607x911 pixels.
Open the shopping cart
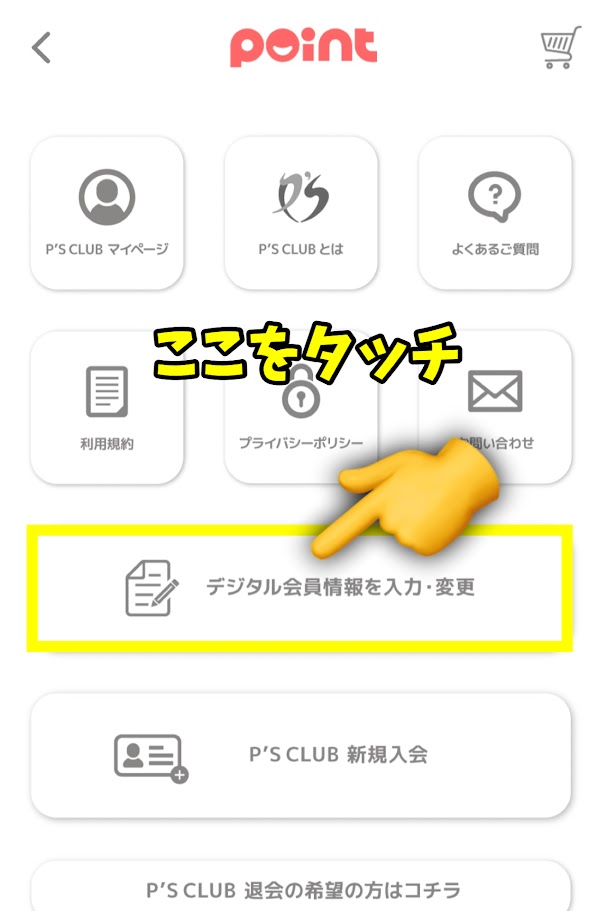(x=560, y=48)
